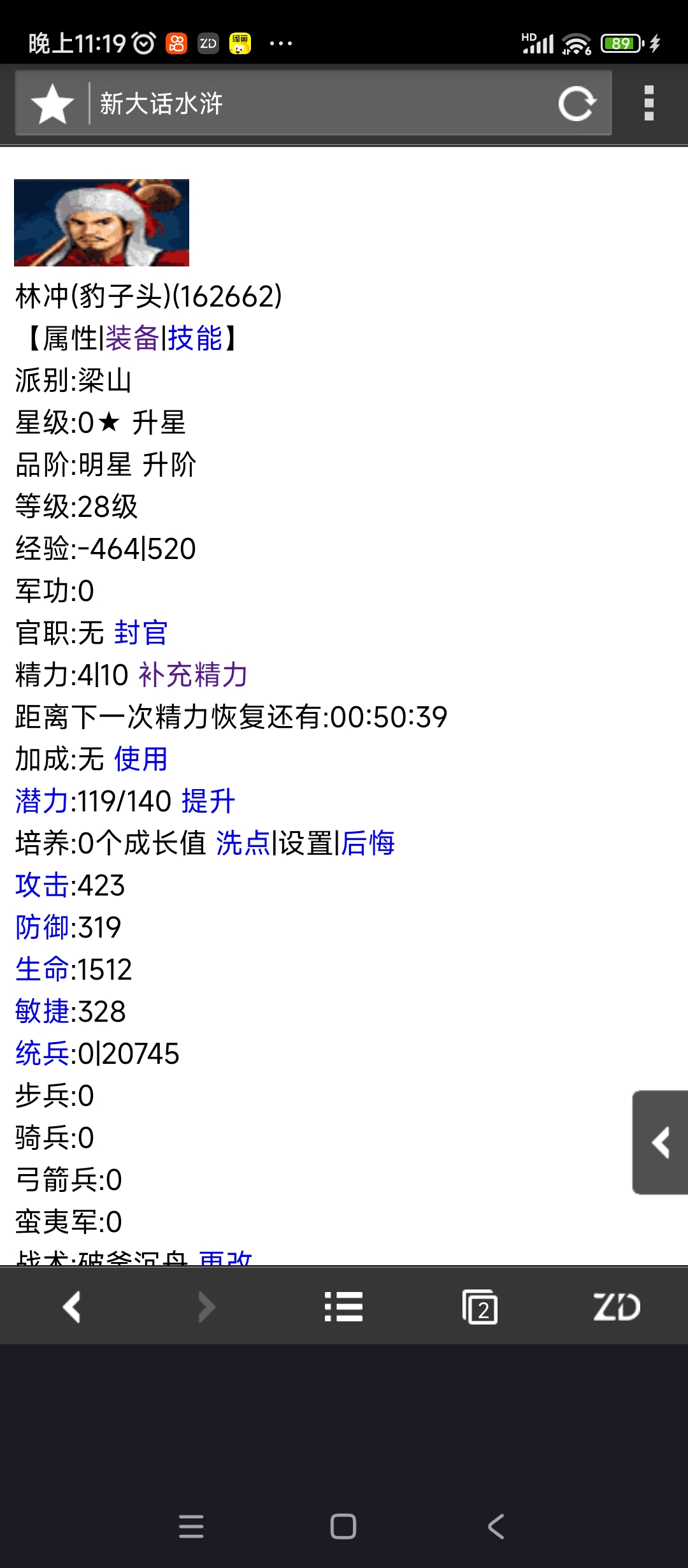Image resolution: width=688 pixels, height=1568 pixels.
Task: Click 更改 to change the 破釜沉舟 tactic
Action: tap(227, 1258)
